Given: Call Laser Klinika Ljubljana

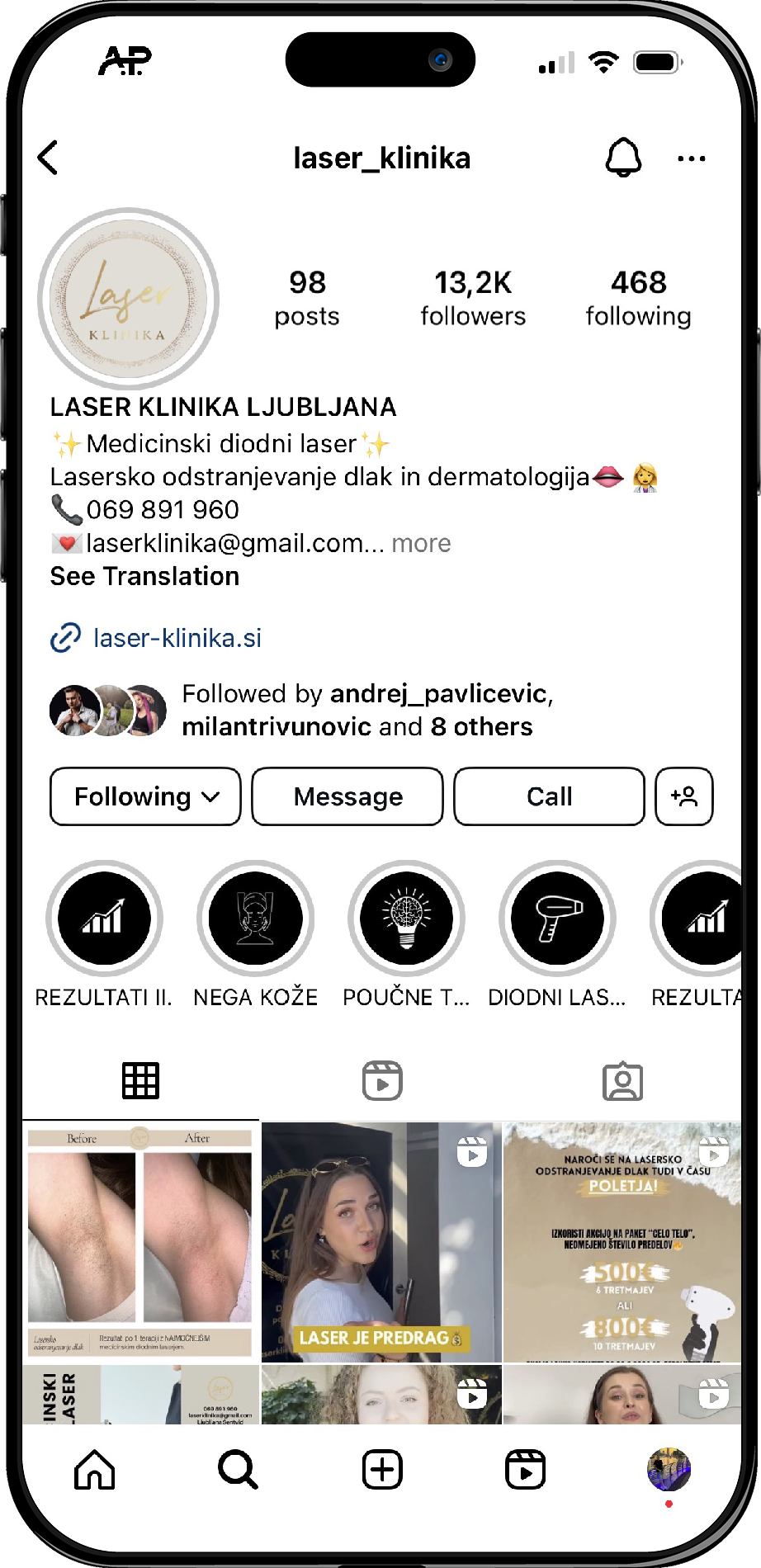Looking at the screenshot, I should click(549, 796).
